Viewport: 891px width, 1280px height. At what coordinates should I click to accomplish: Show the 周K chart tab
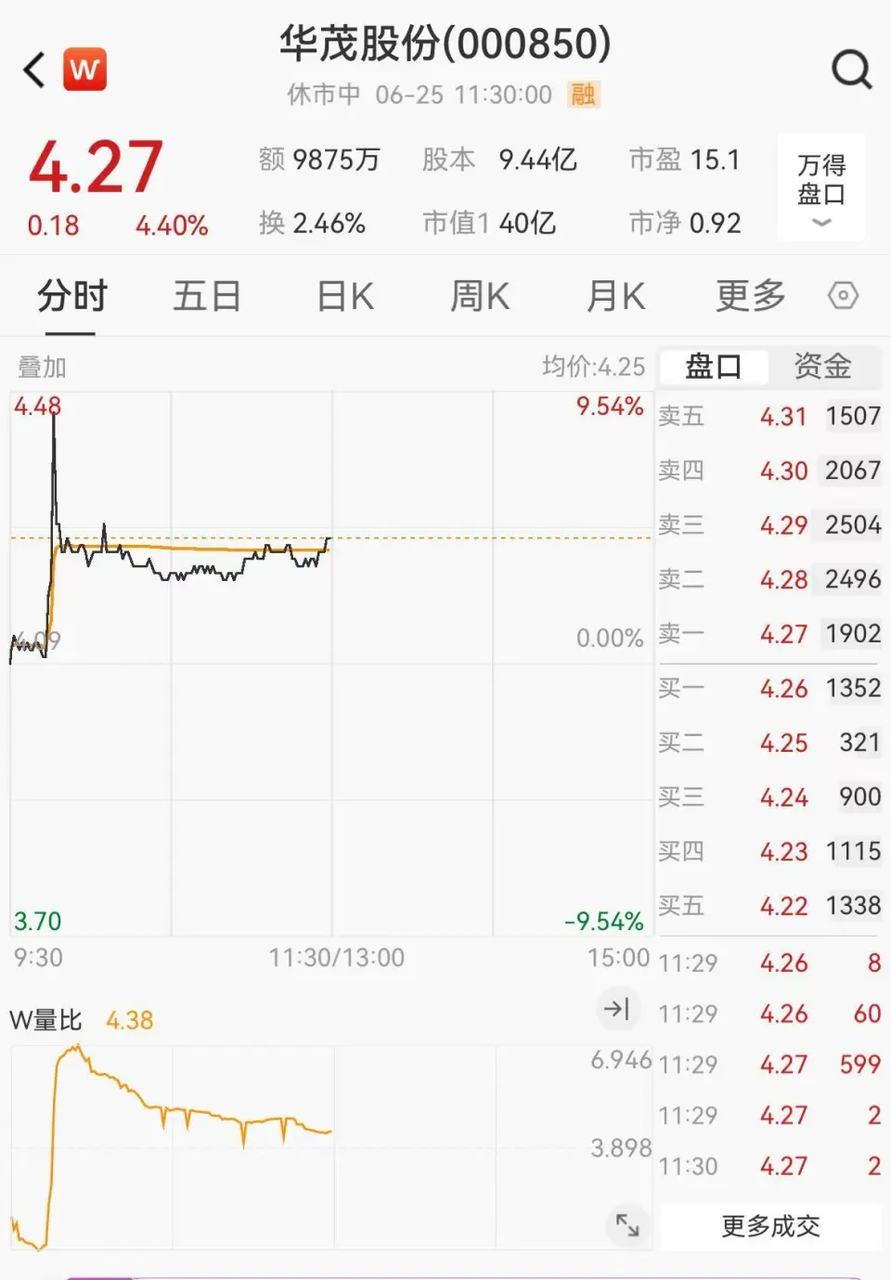pos(480,296)
